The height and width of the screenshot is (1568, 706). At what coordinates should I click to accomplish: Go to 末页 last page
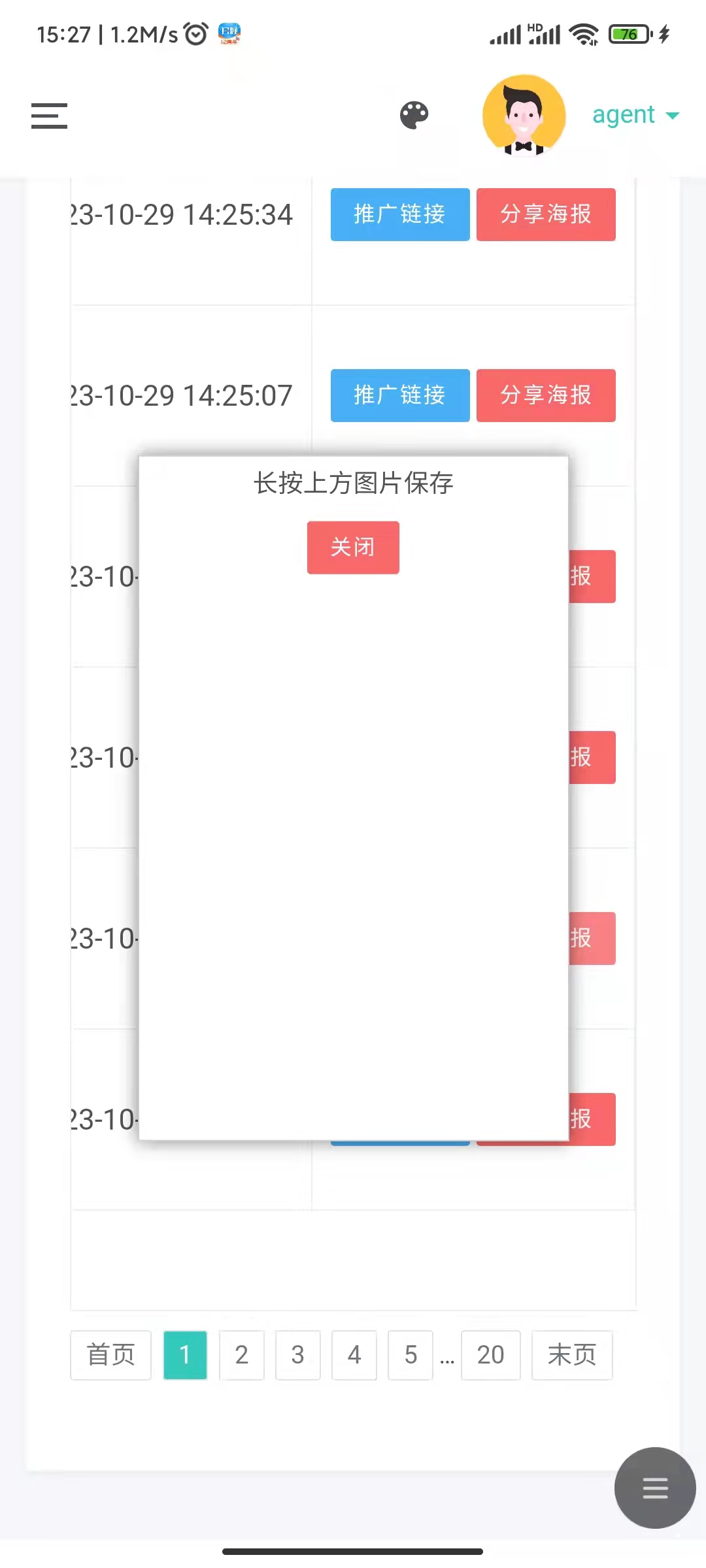click(572, 1355)
